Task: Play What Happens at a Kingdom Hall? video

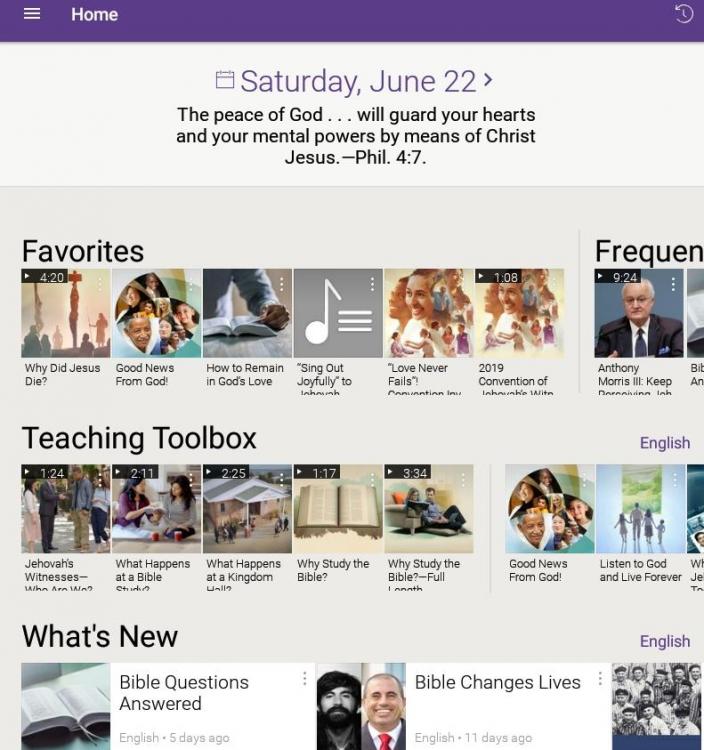Action: [x=247, y=509]
